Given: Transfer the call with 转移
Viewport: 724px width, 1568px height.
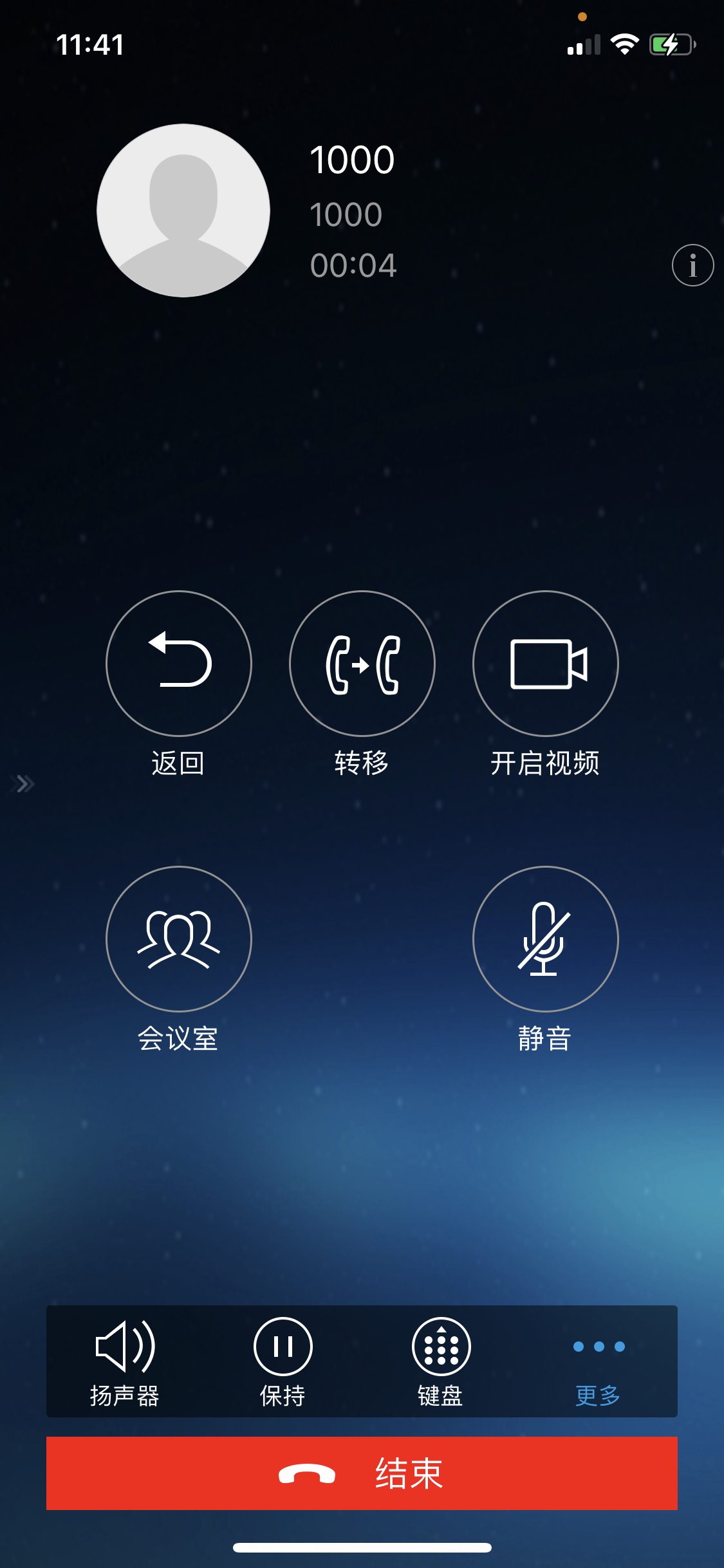Looking at the screenshot, I should 362,664.
